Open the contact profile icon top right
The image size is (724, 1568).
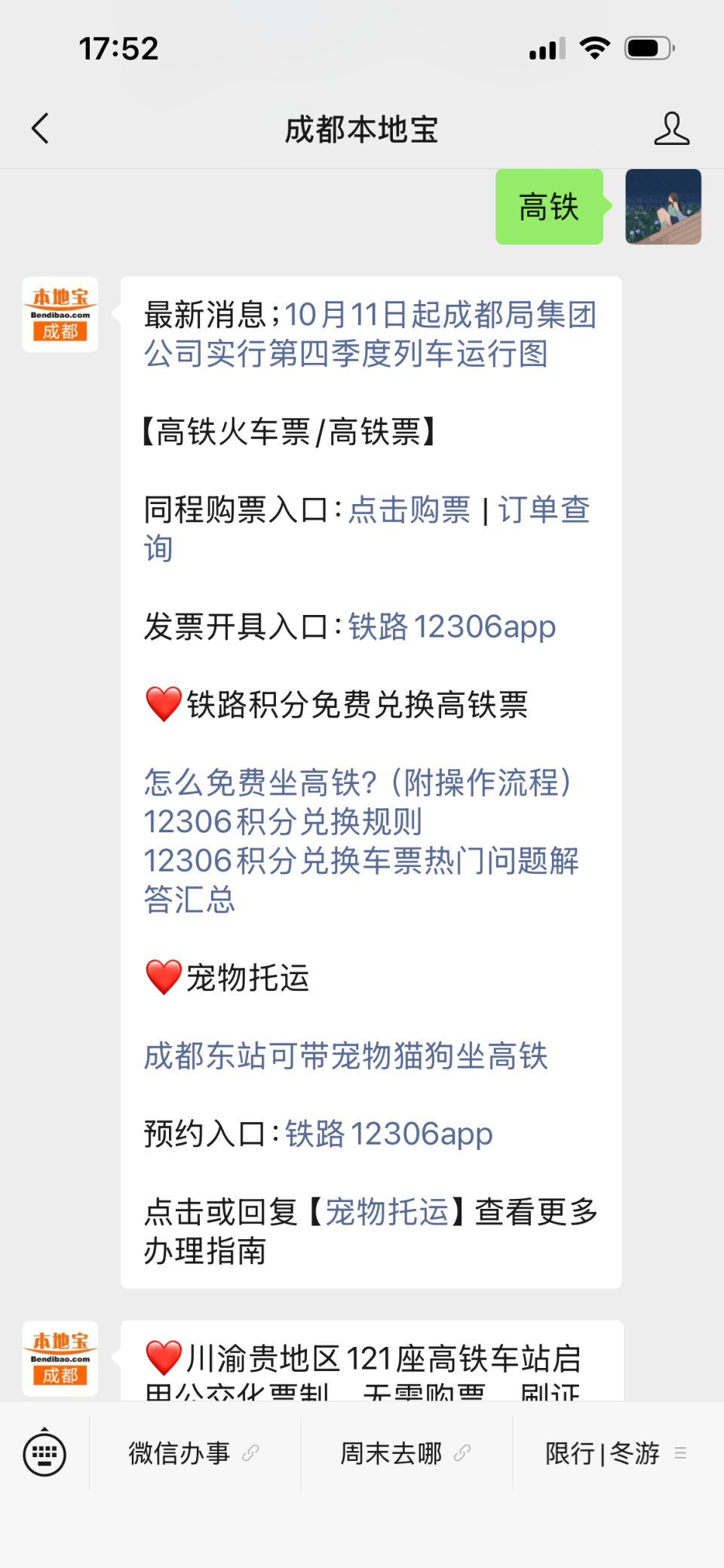[x=671, y=128]
